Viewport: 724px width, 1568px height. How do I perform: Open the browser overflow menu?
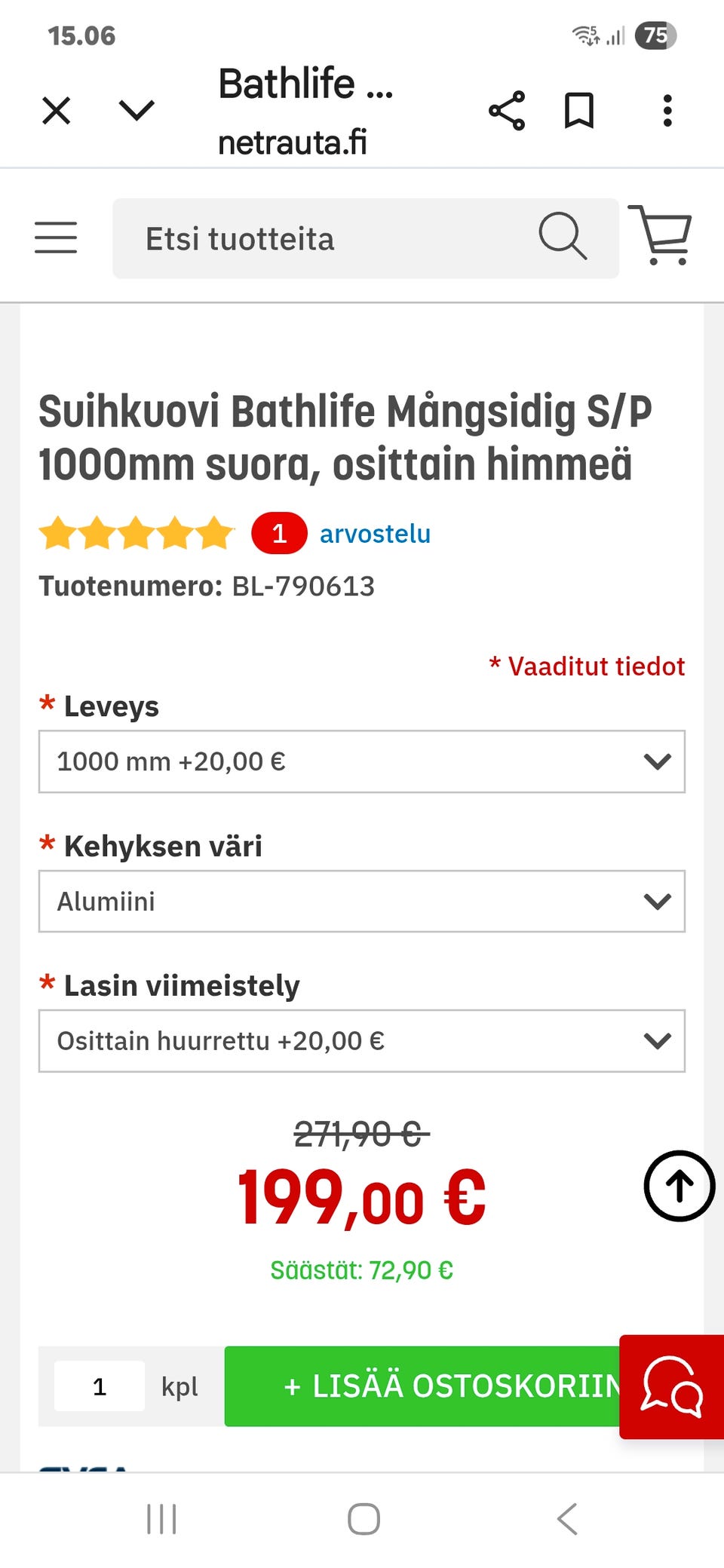[667, 110]
